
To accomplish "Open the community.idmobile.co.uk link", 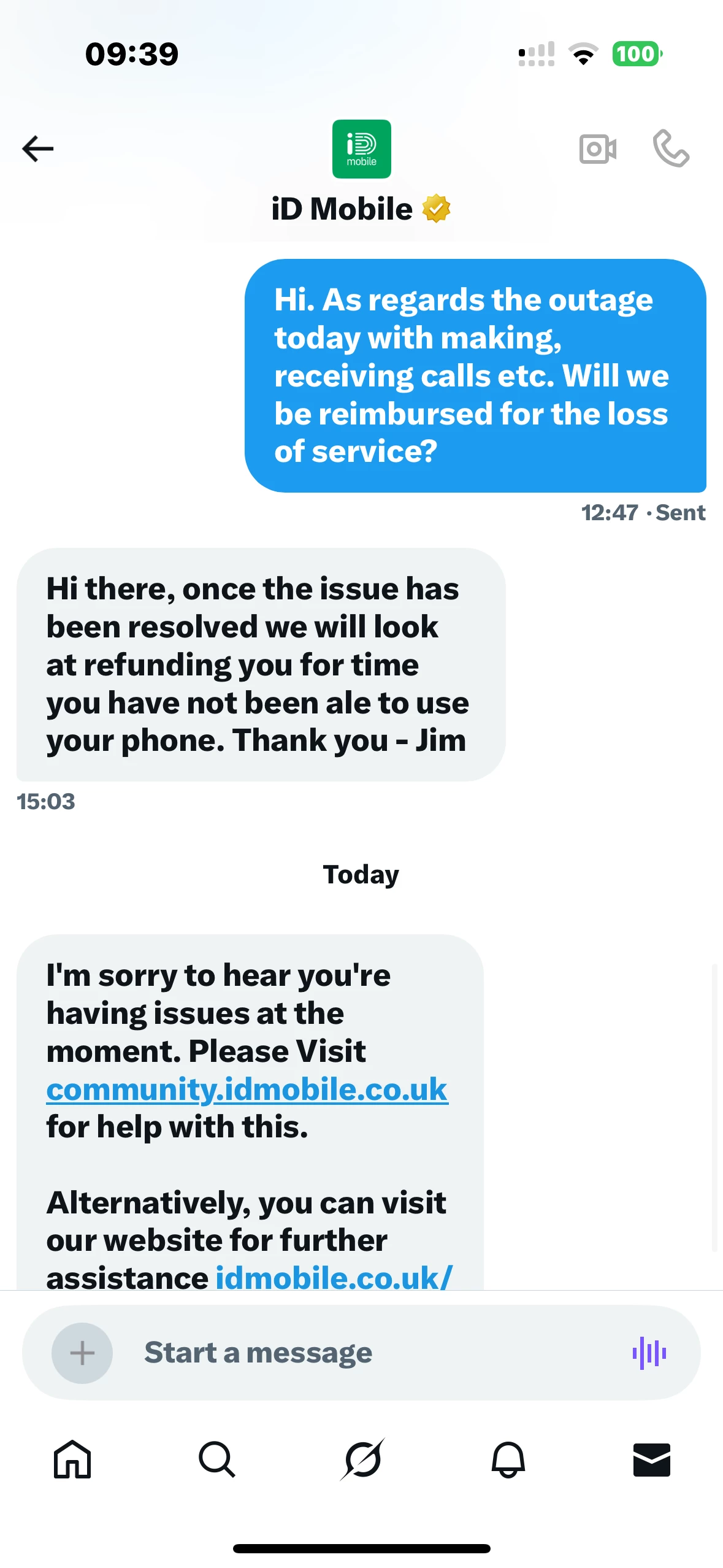I will pyautogui.click(x=247, y=1090).
